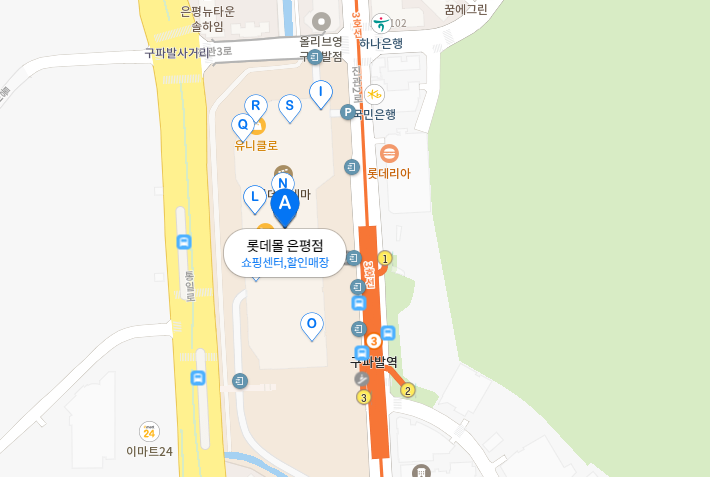Select map marker I
Screen dimensions: 710x477
(x=321, y=91)
